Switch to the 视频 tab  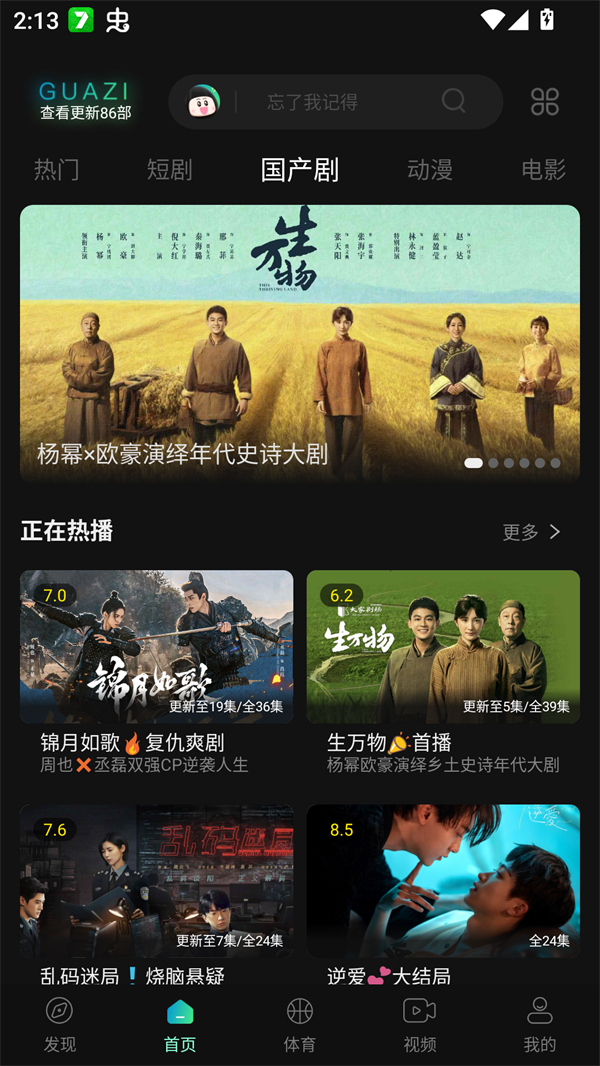point(420,1024)
